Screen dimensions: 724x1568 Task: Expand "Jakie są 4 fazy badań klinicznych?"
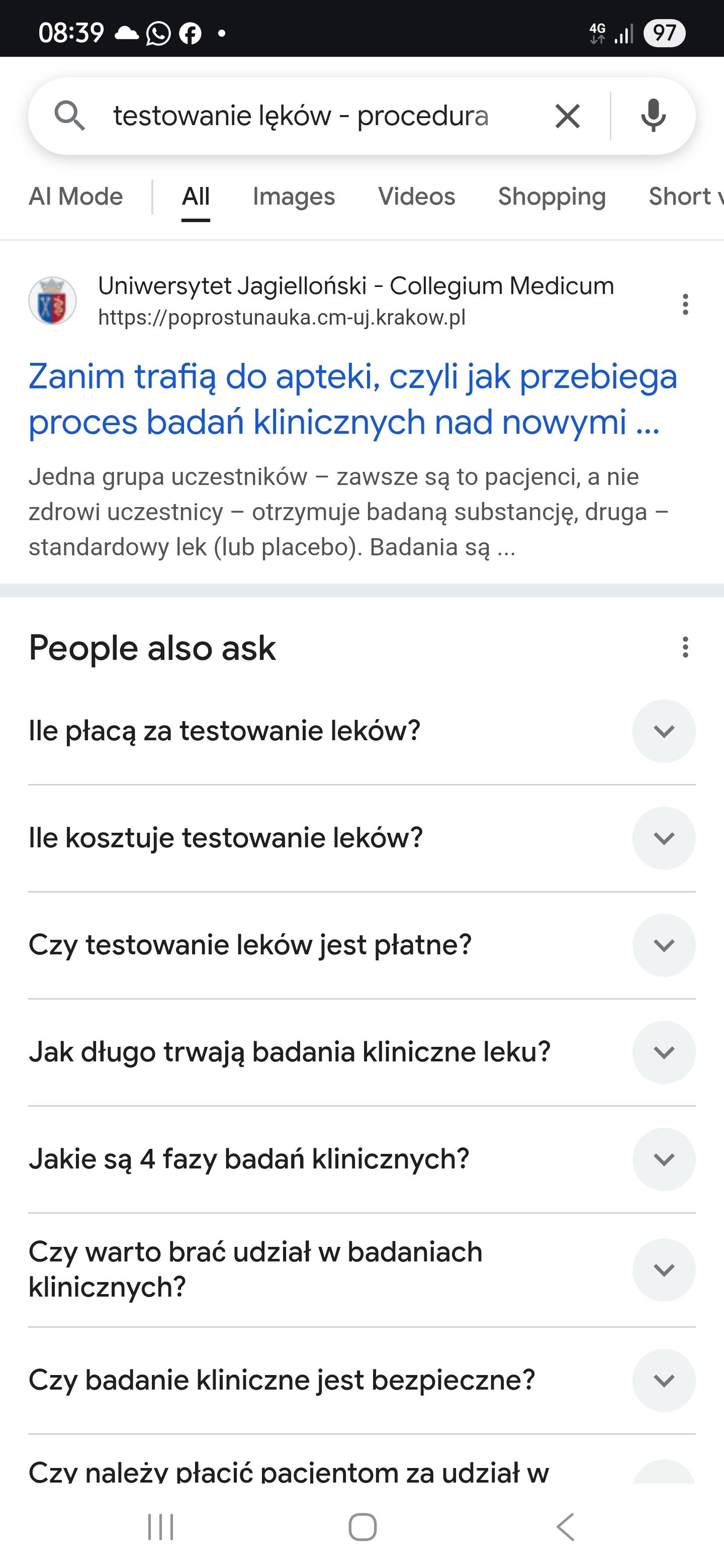tap(361, 1159)
